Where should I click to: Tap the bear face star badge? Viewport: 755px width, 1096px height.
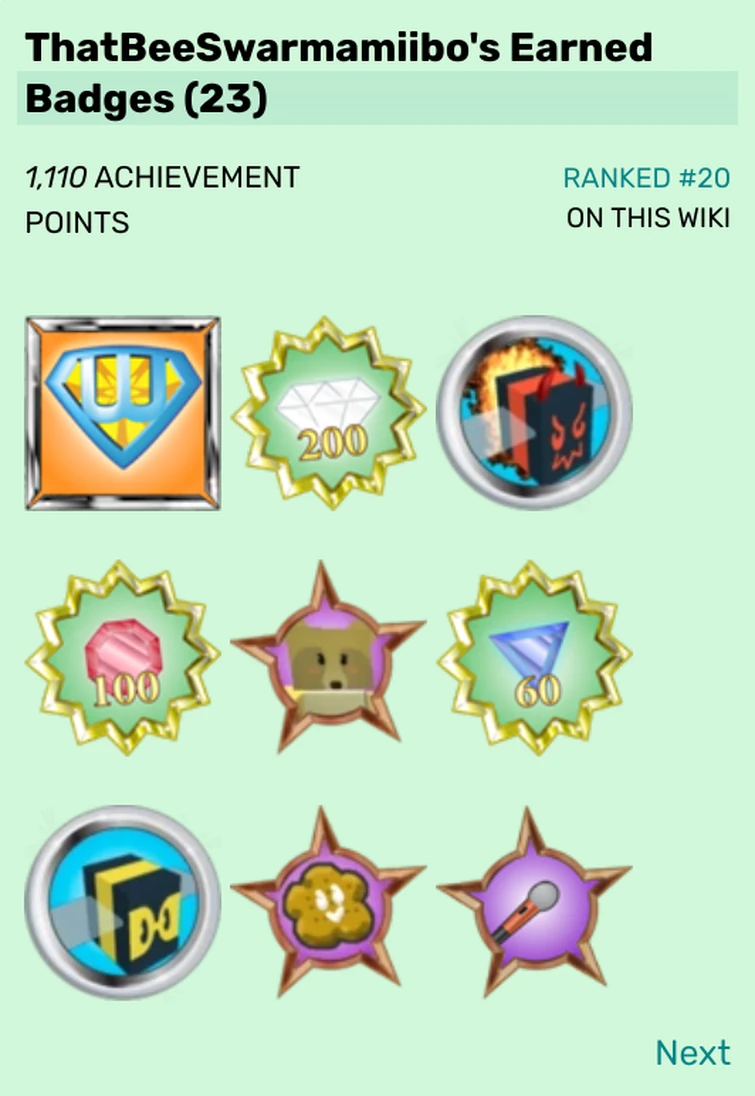(328, 658)
